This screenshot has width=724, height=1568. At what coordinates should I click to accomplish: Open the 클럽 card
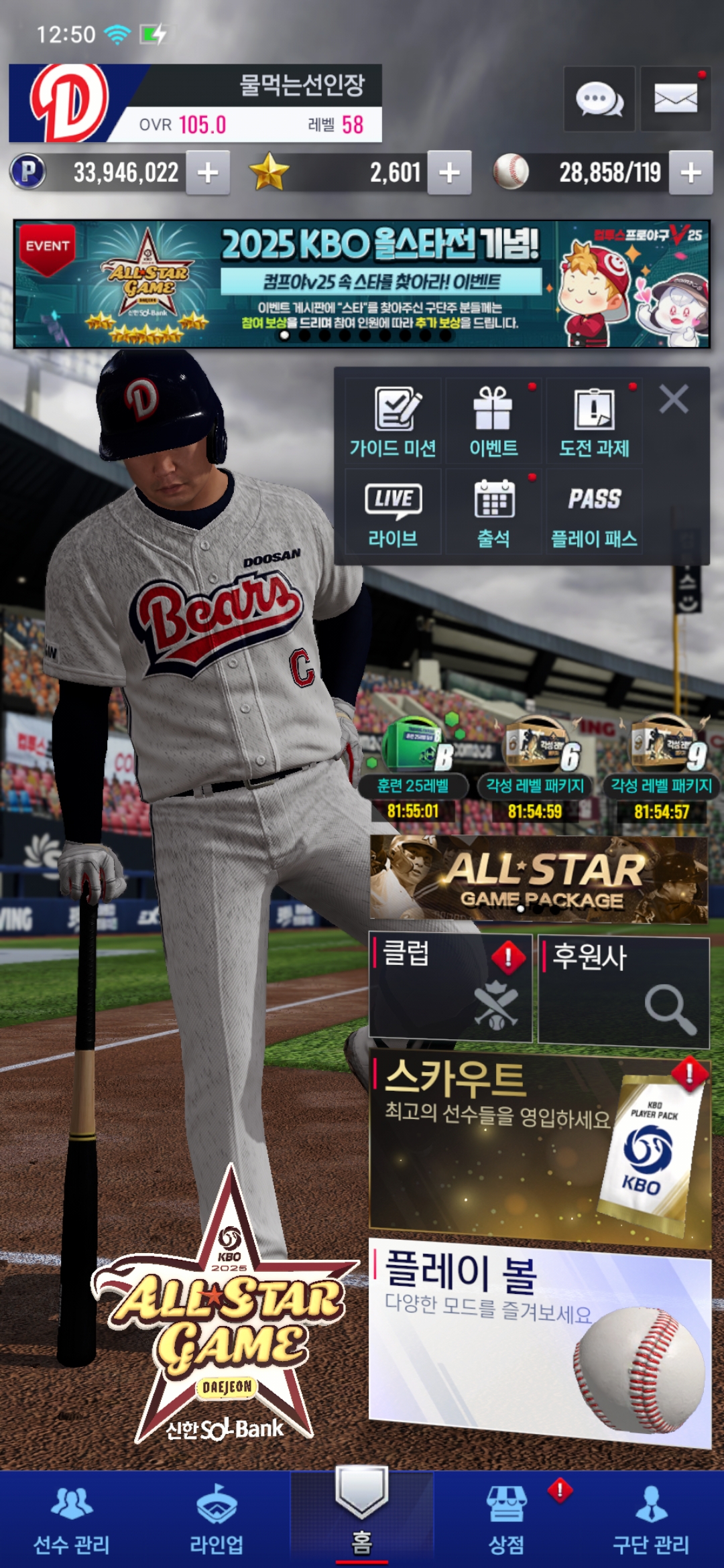click(450, 988)
